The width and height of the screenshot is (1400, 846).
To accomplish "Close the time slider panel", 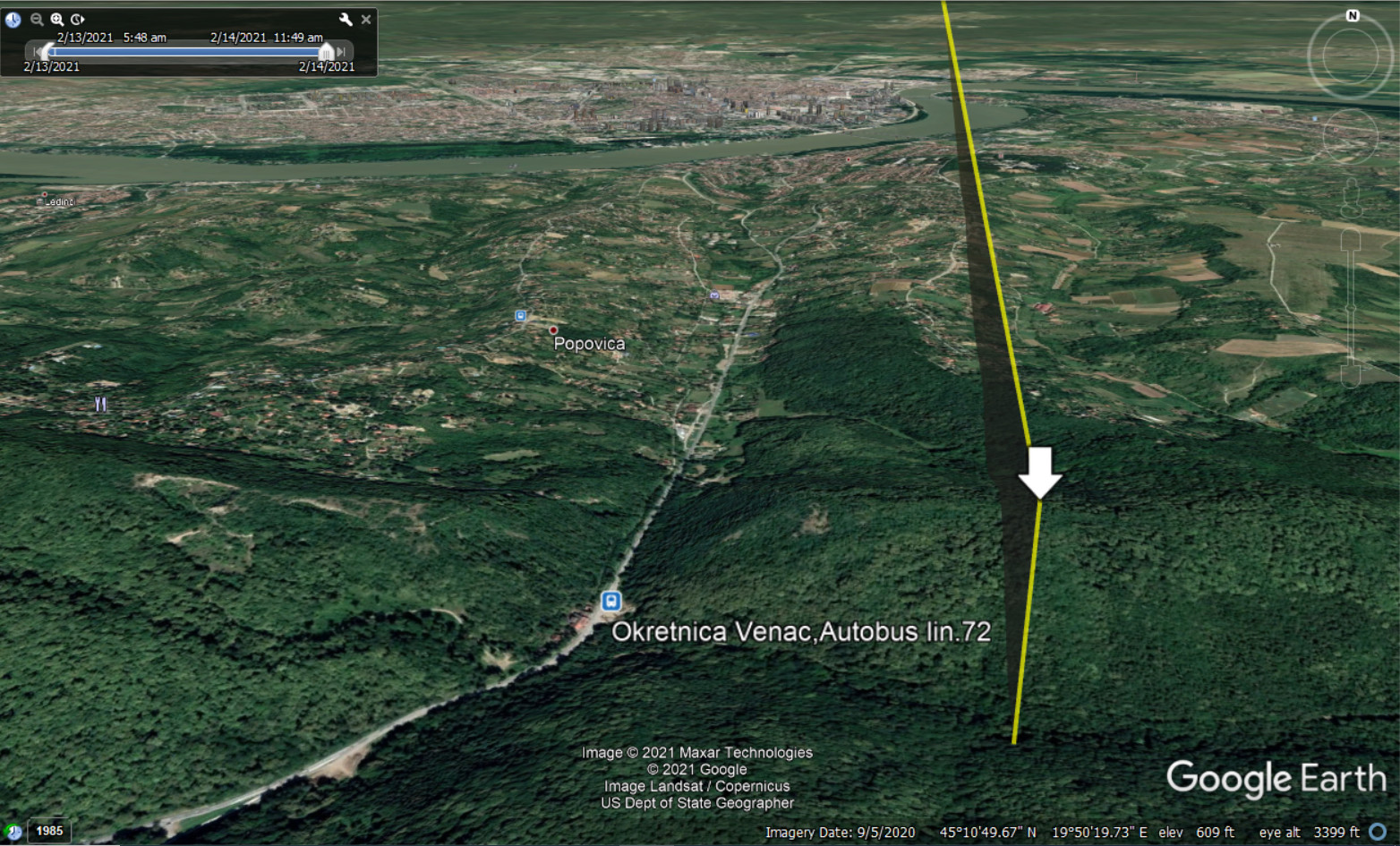I will [x=366, y=19].
